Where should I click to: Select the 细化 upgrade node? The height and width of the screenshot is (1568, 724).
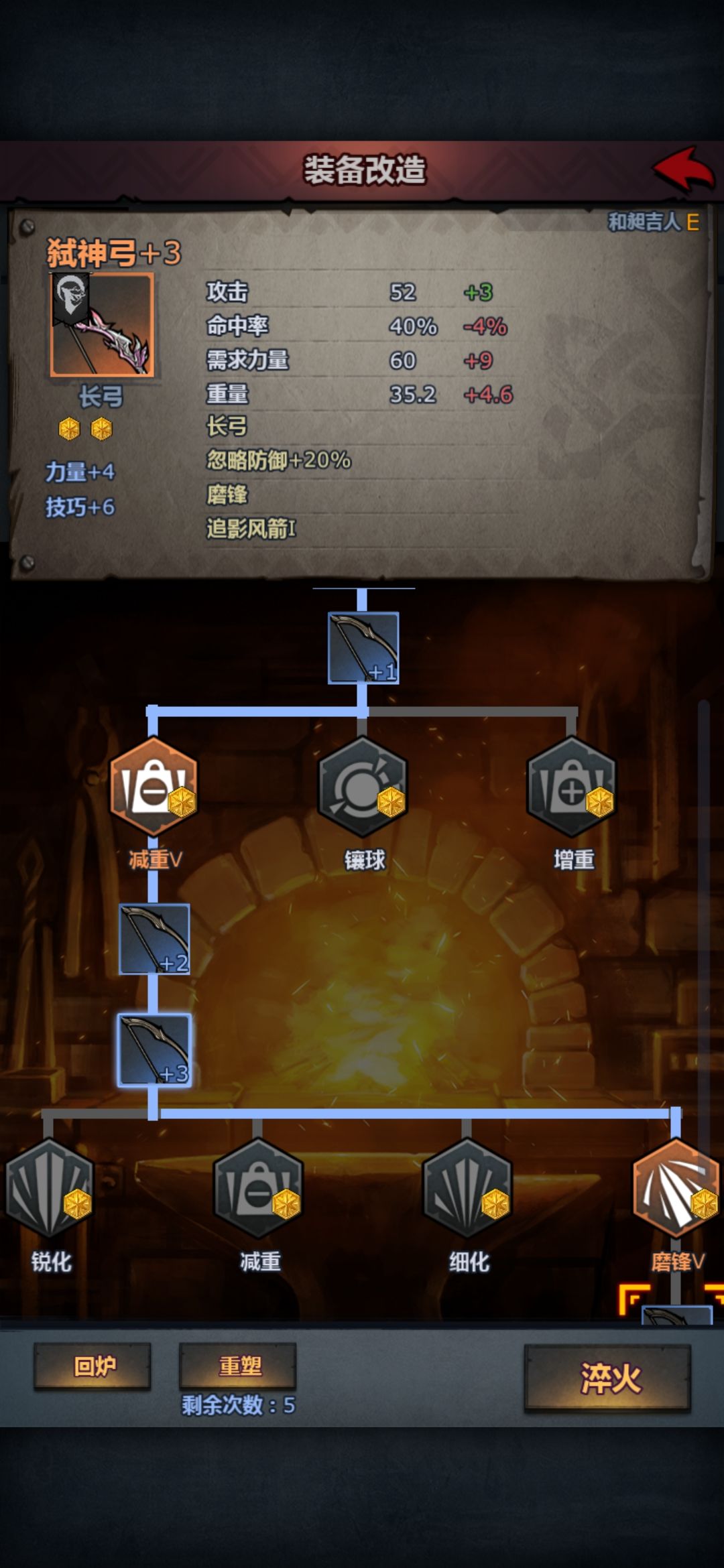pos(467,1188)
